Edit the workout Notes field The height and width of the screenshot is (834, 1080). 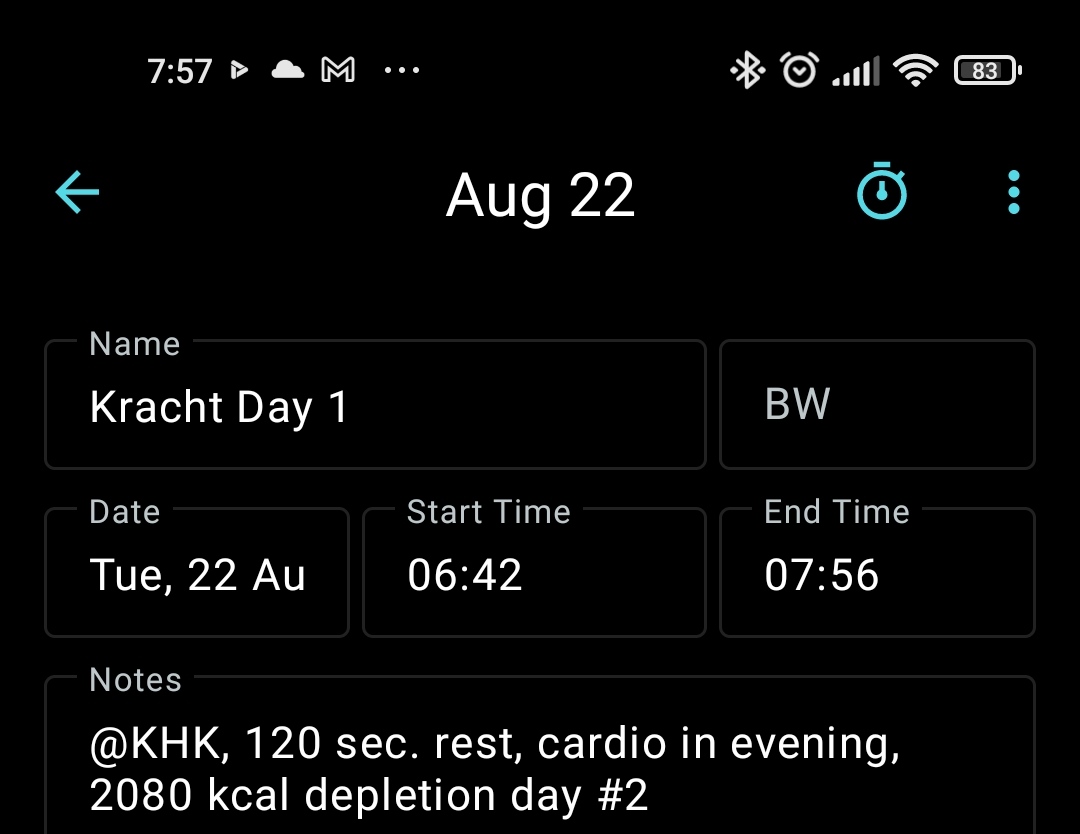tap(538, 768)
